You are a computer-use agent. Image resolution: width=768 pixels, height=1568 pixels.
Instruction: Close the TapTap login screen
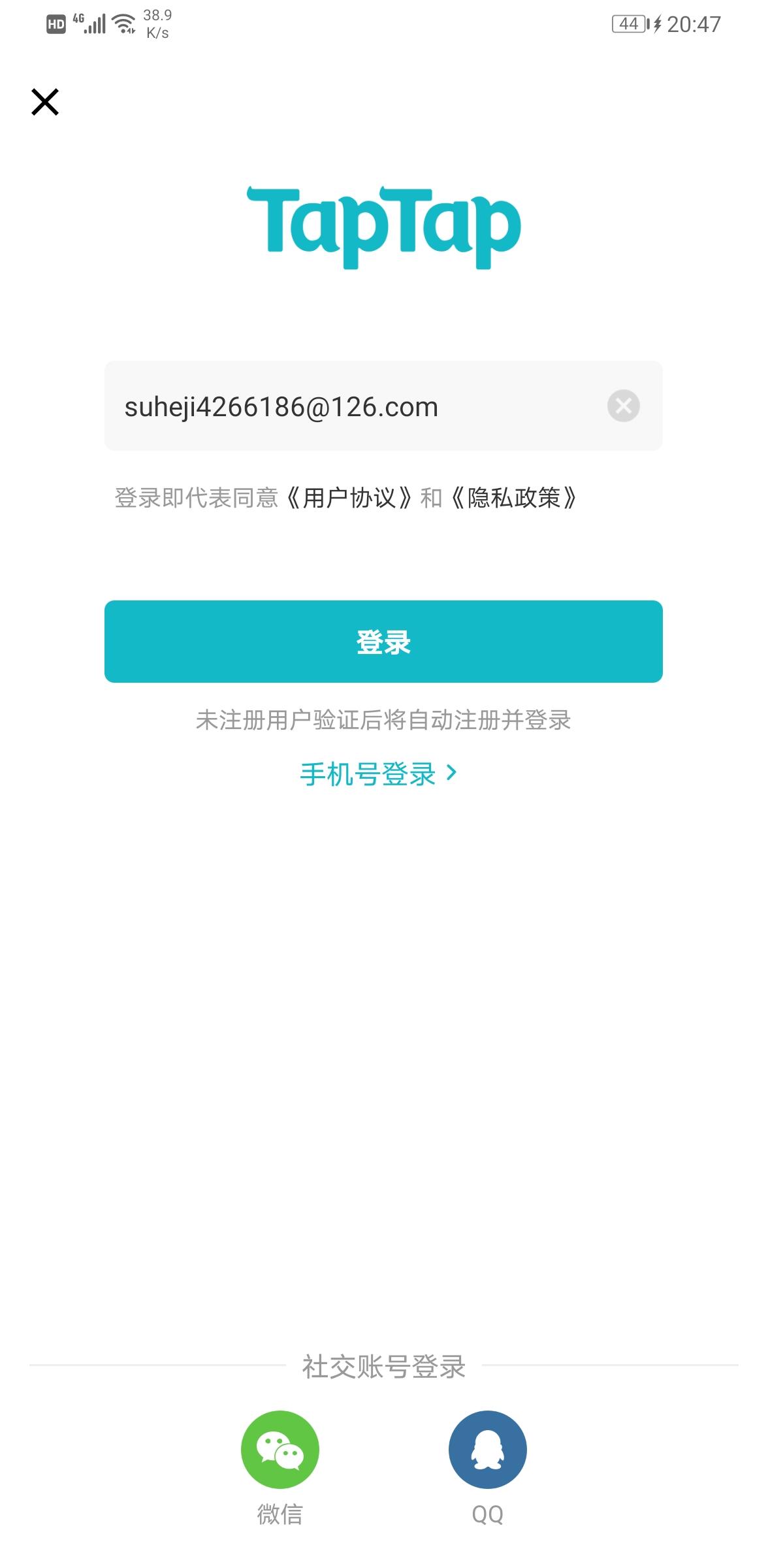(x=45, y=102)
